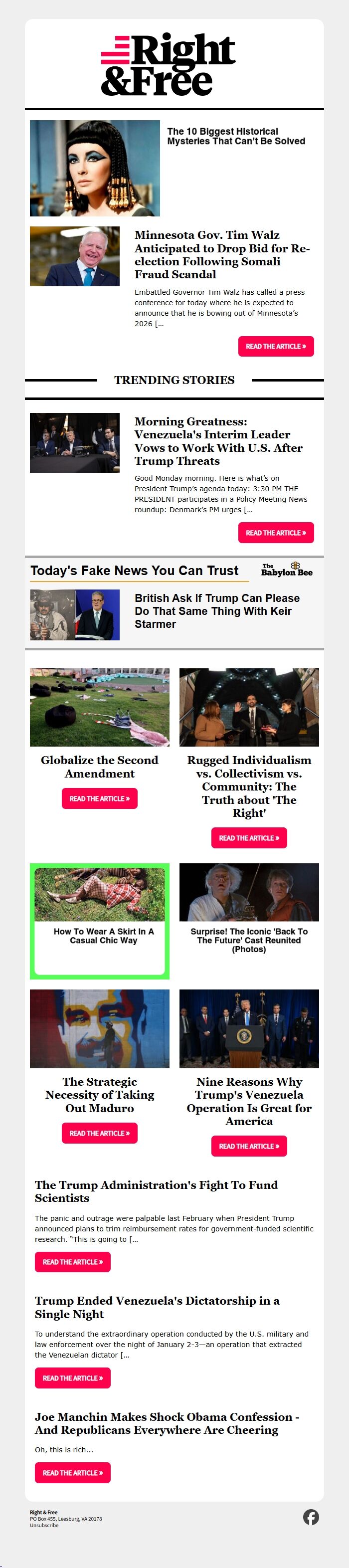349x1568 pixels.
Task: Read Trump Ended Venezuela's Dictatorship article
Action: [72, 1377]
